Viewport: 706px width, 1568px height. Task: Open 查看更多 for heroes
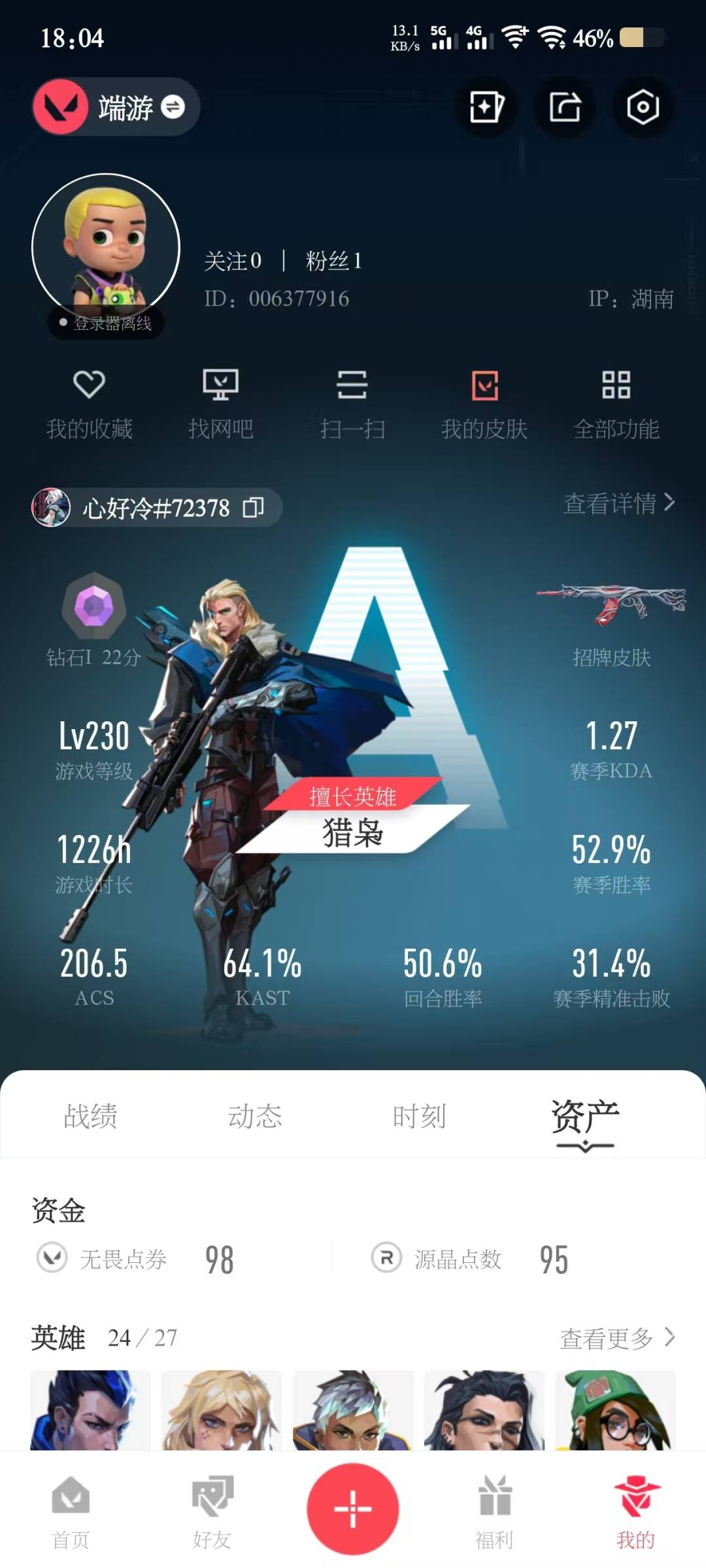click(x=617, y=1338)
